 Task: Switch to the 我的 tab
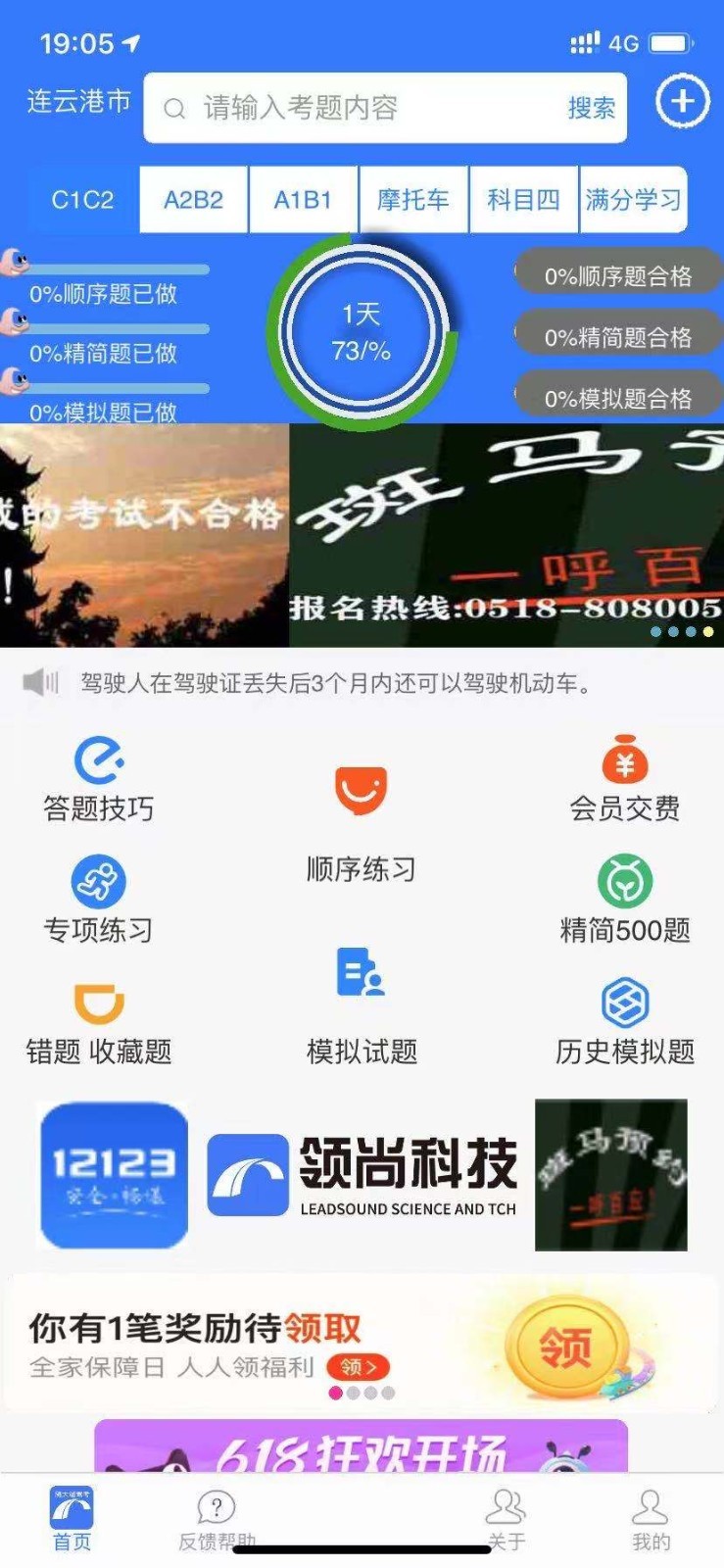click(651, 1520)
